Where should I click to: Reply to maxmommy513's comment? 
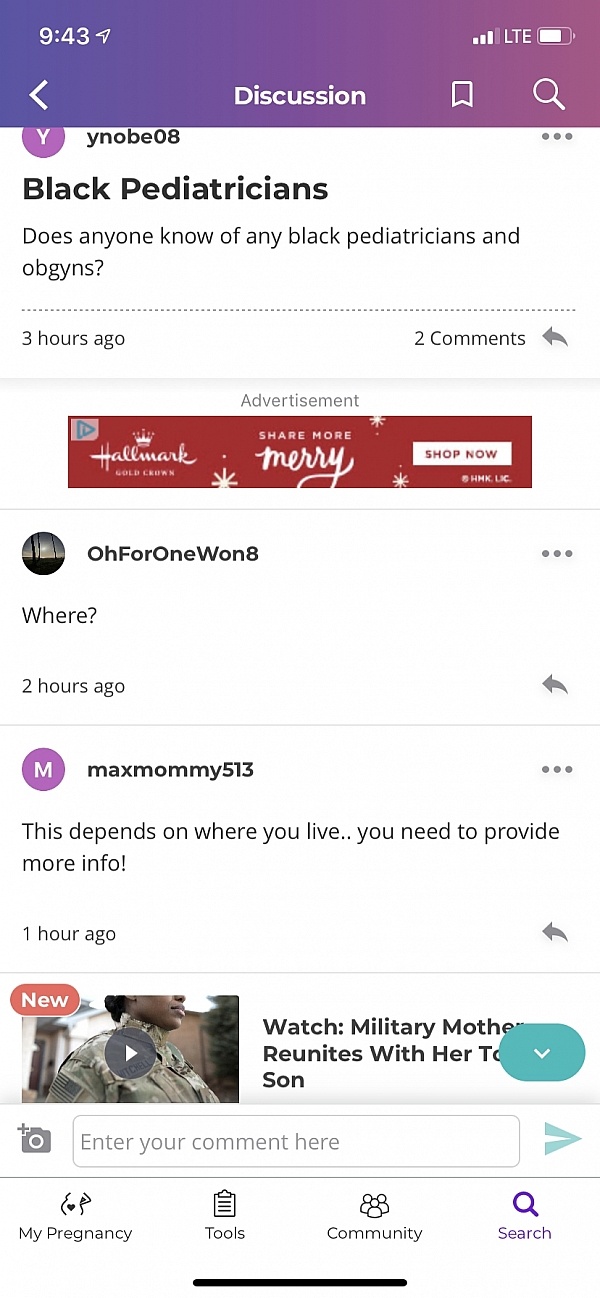pos(555,933)
